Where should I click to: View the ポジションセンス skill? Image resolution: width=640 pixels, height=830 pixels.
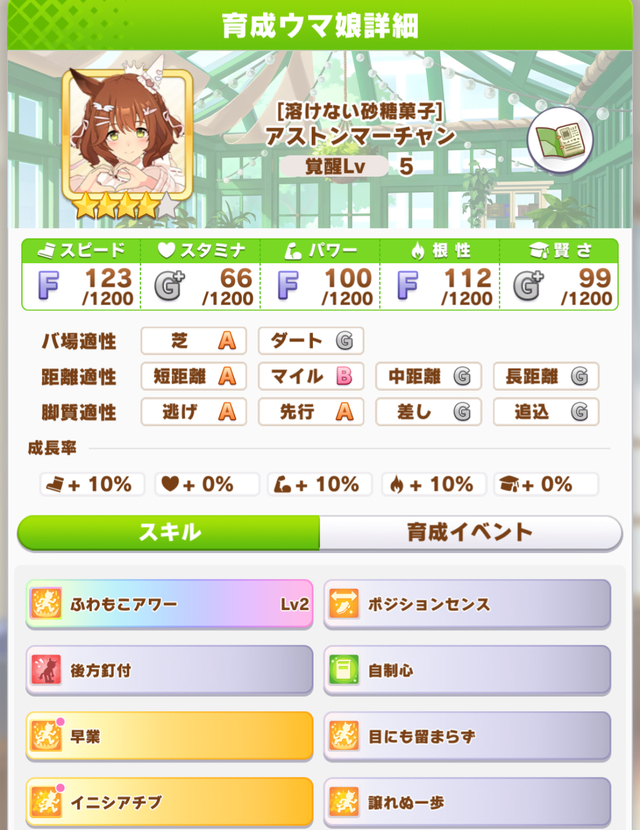tap(467, 604)
